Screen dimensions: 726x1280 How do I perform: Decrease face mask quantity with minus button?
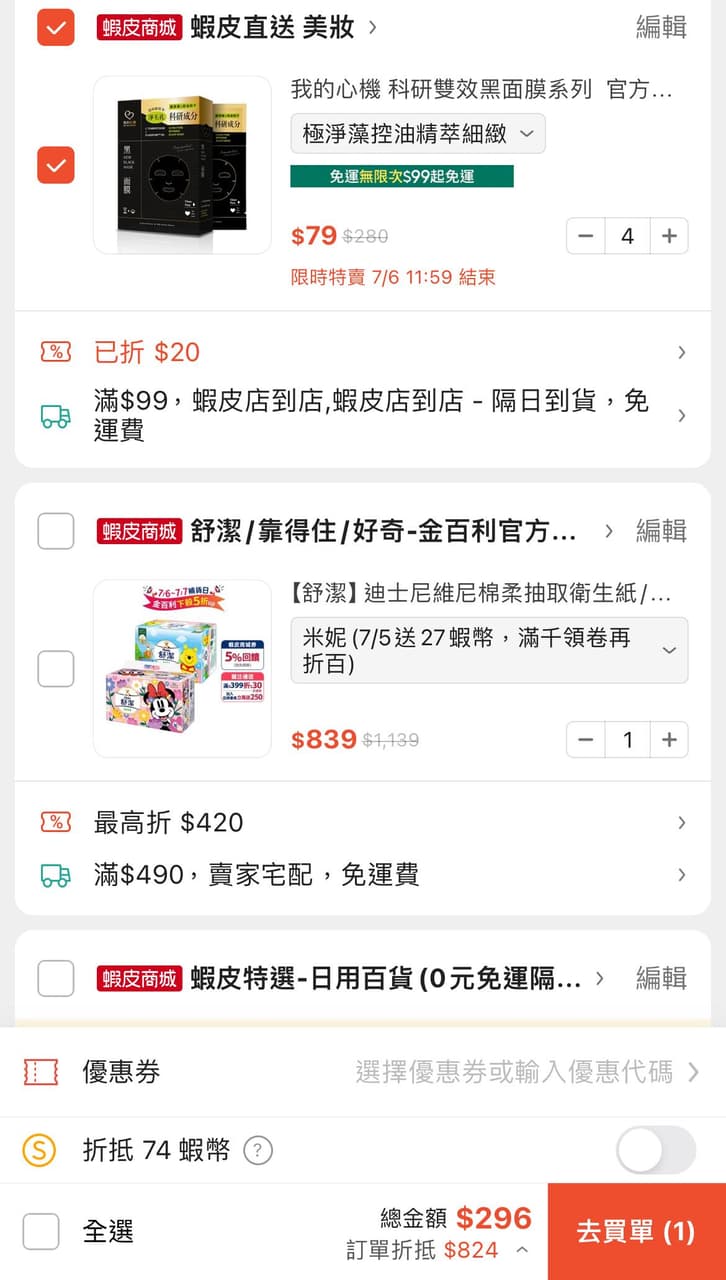point(585,236)
